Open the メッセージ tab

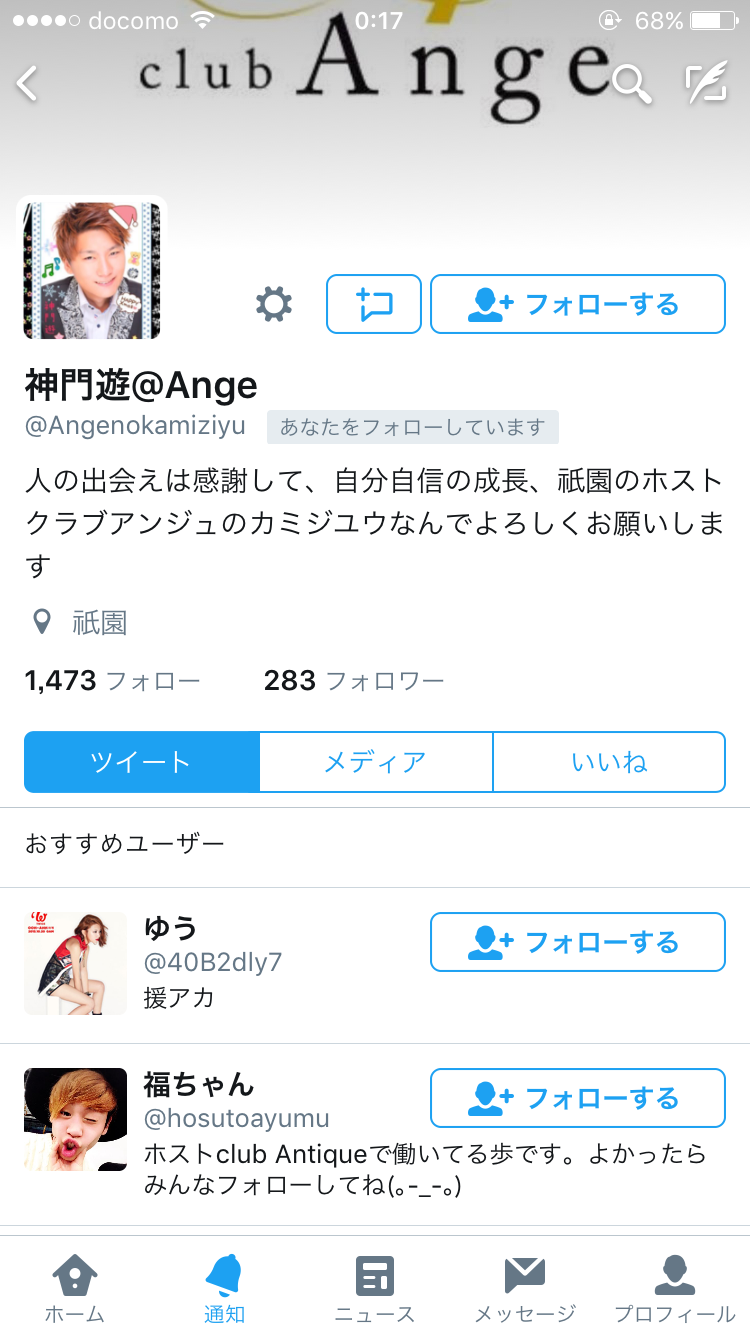coord(525,1288)
